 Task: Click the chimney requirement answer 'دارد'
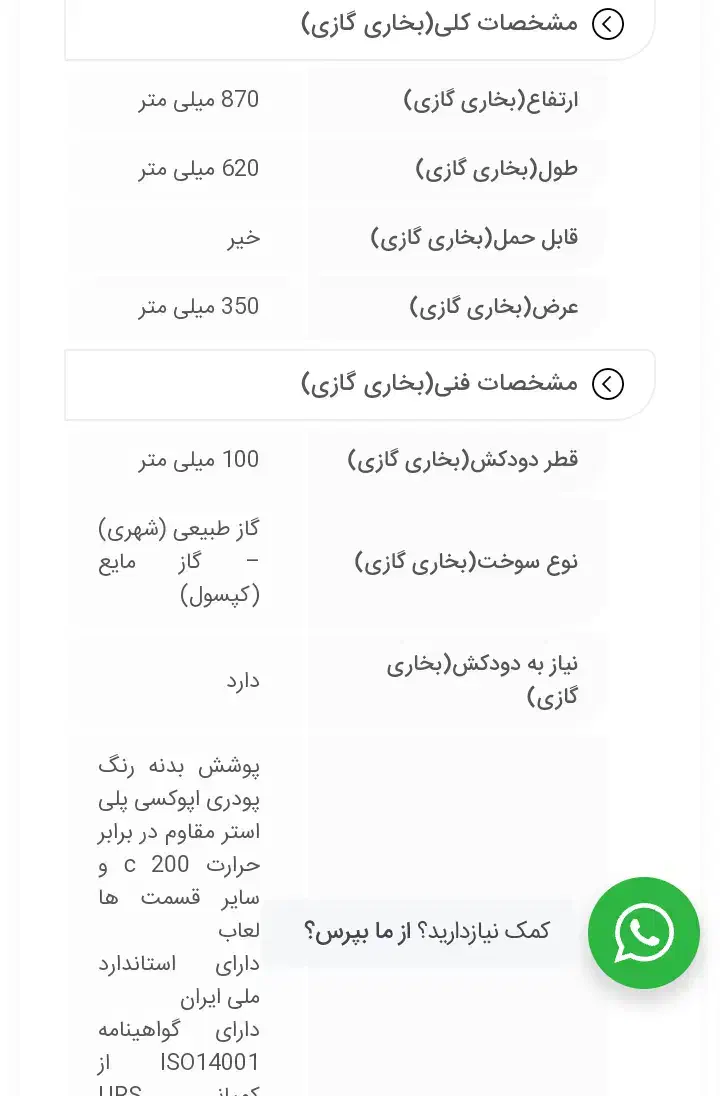[x=241, y=680]
